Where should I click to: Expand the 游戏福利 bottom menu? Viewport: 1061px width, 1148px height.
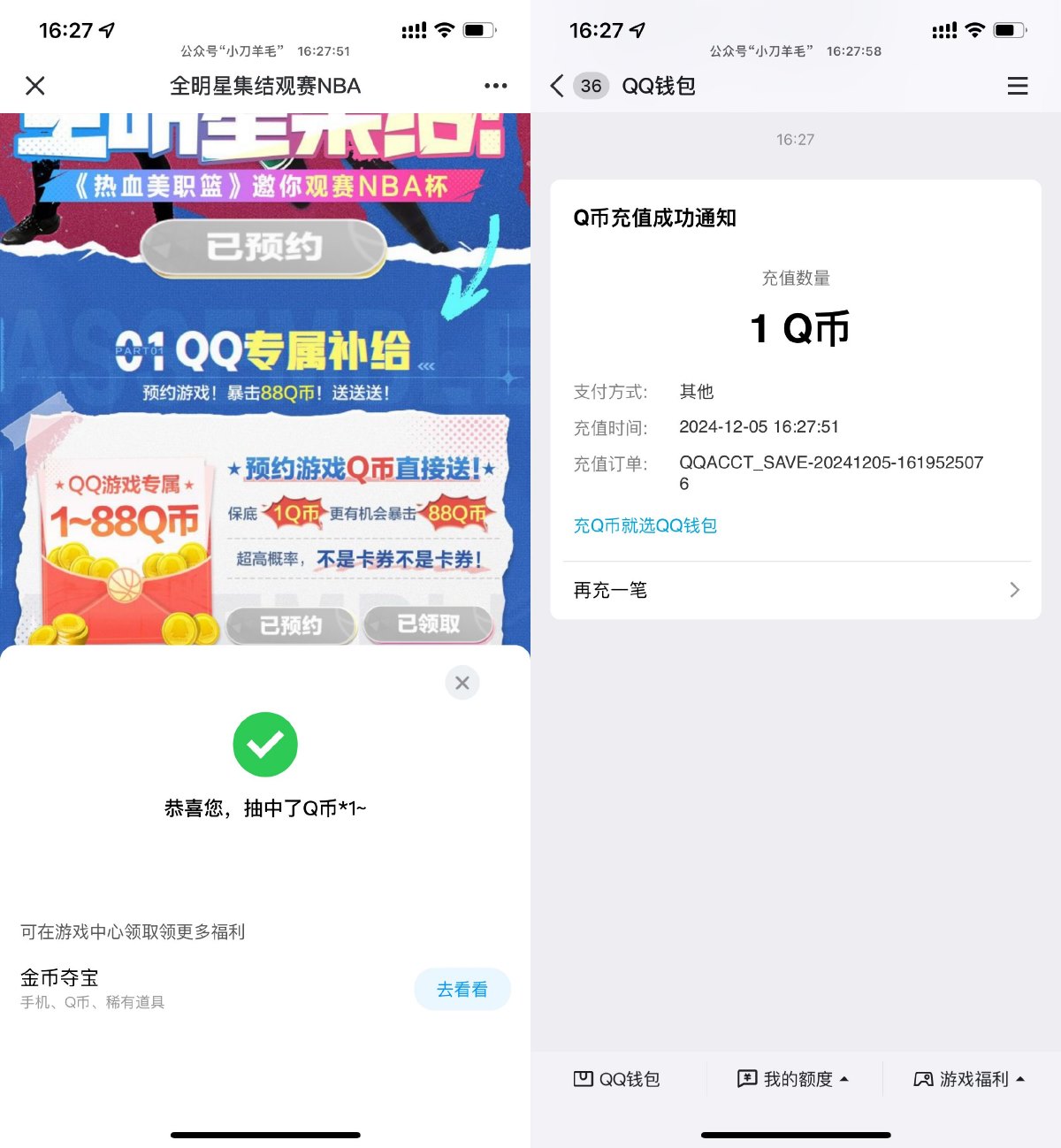click(969, 1079)
